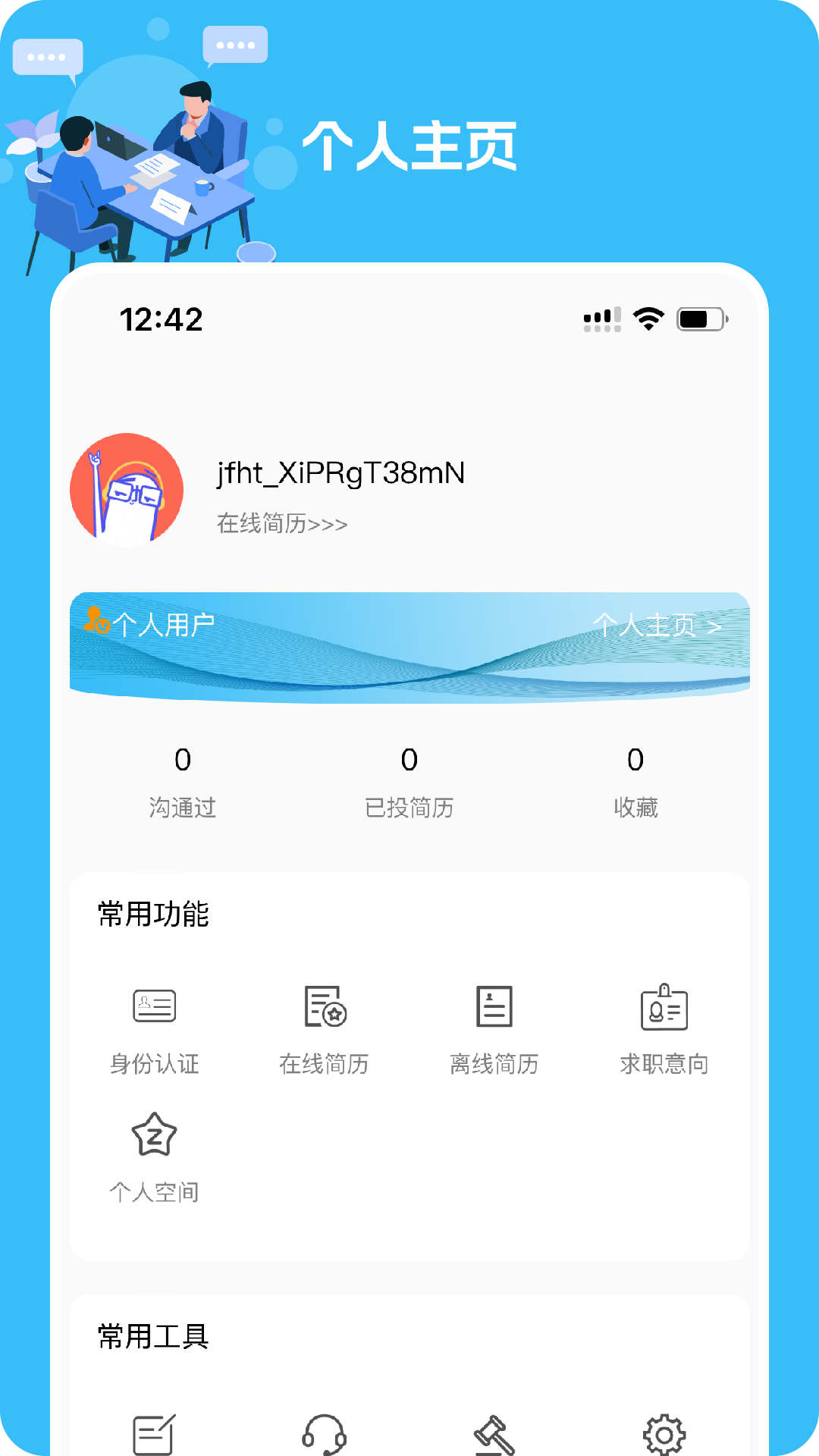819x1456 pixels.
Task: Open the profile avatar picture
Action: point(126,489)
